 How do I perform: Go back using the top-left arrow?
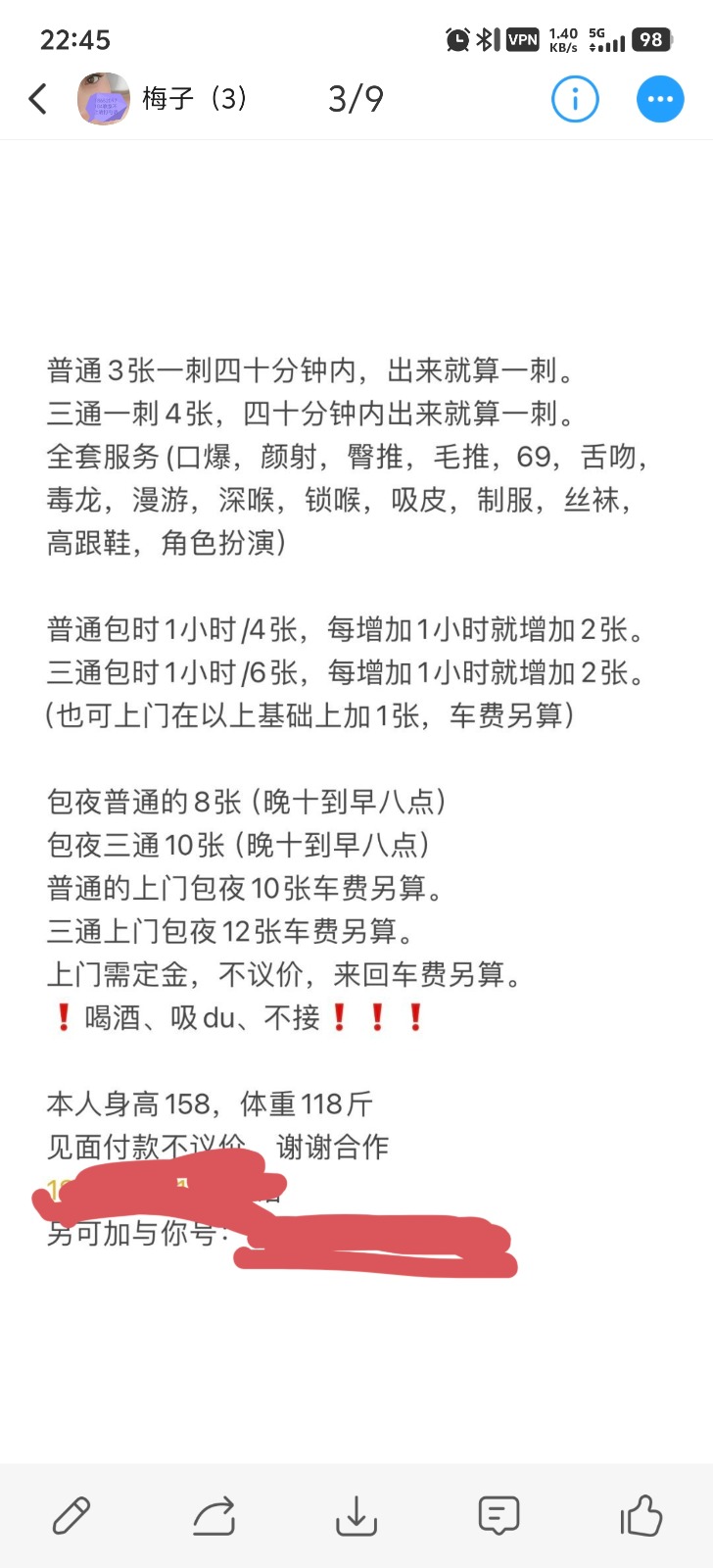[x=38, y=98]
